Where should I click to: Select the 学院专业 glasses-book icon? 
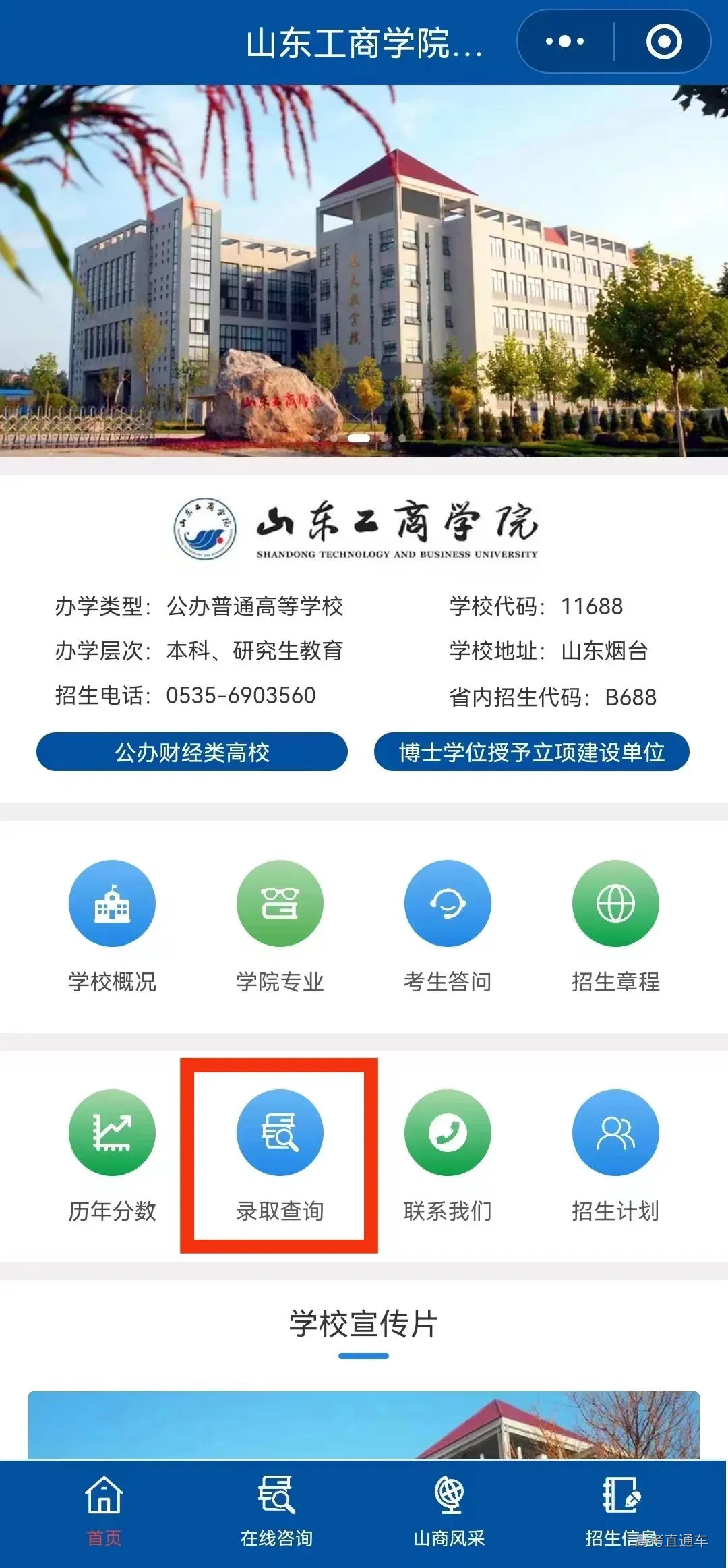click(280, 904)
